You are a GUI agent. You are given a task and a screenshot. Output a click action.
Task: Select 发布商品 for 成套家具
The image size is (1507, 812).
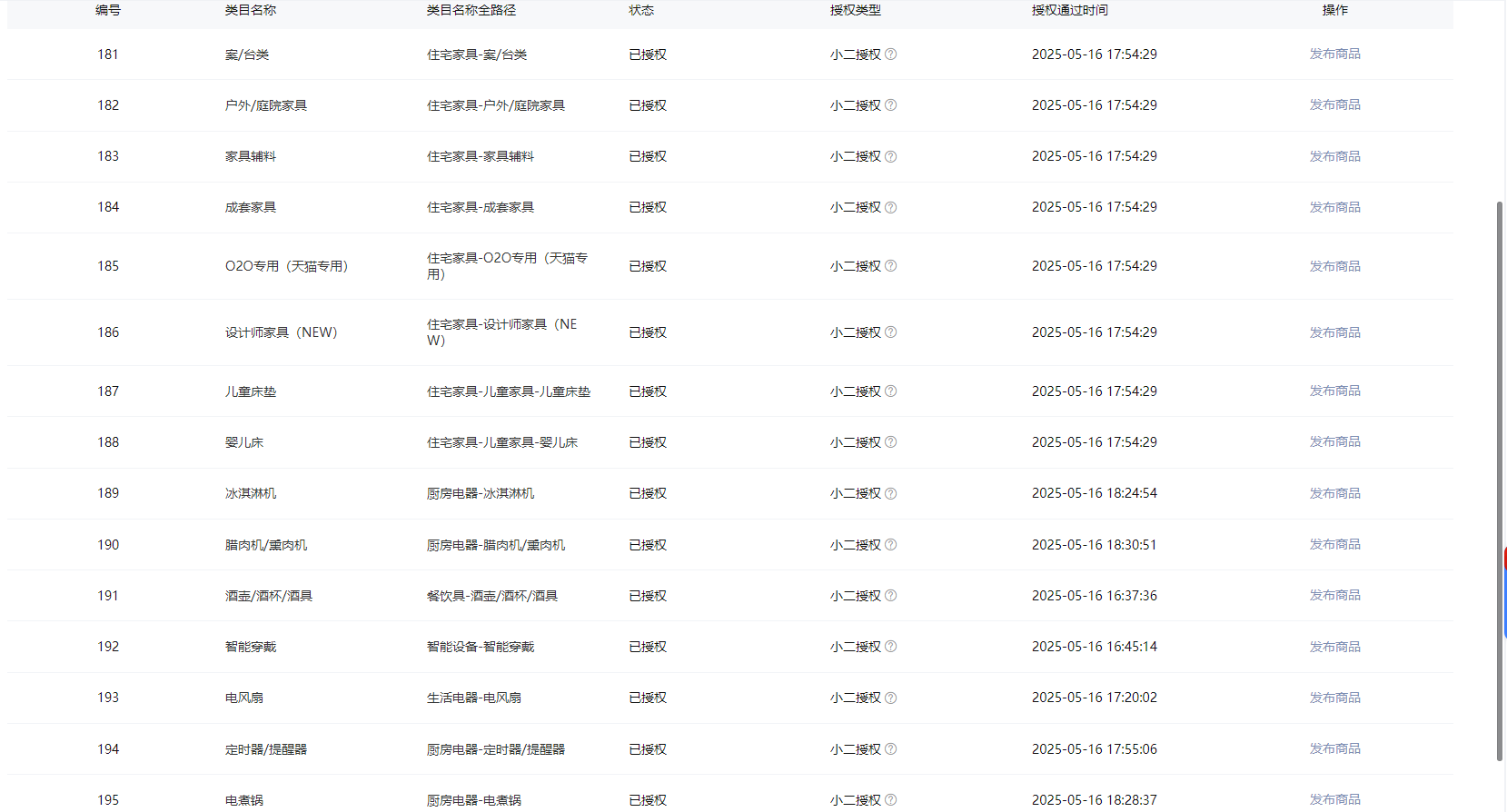[x=1334, y=207]
